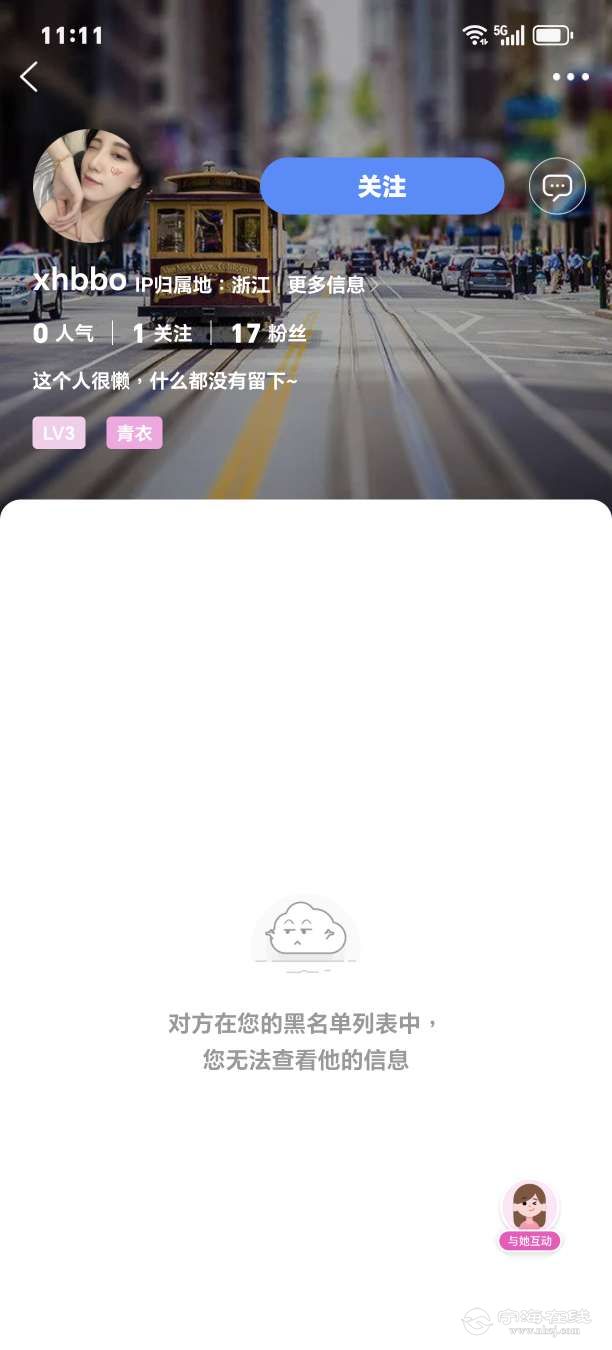Go back using the top-left arrow
Image resolution: width=612 pixels, height=1350 pixels.
(29, 77)
